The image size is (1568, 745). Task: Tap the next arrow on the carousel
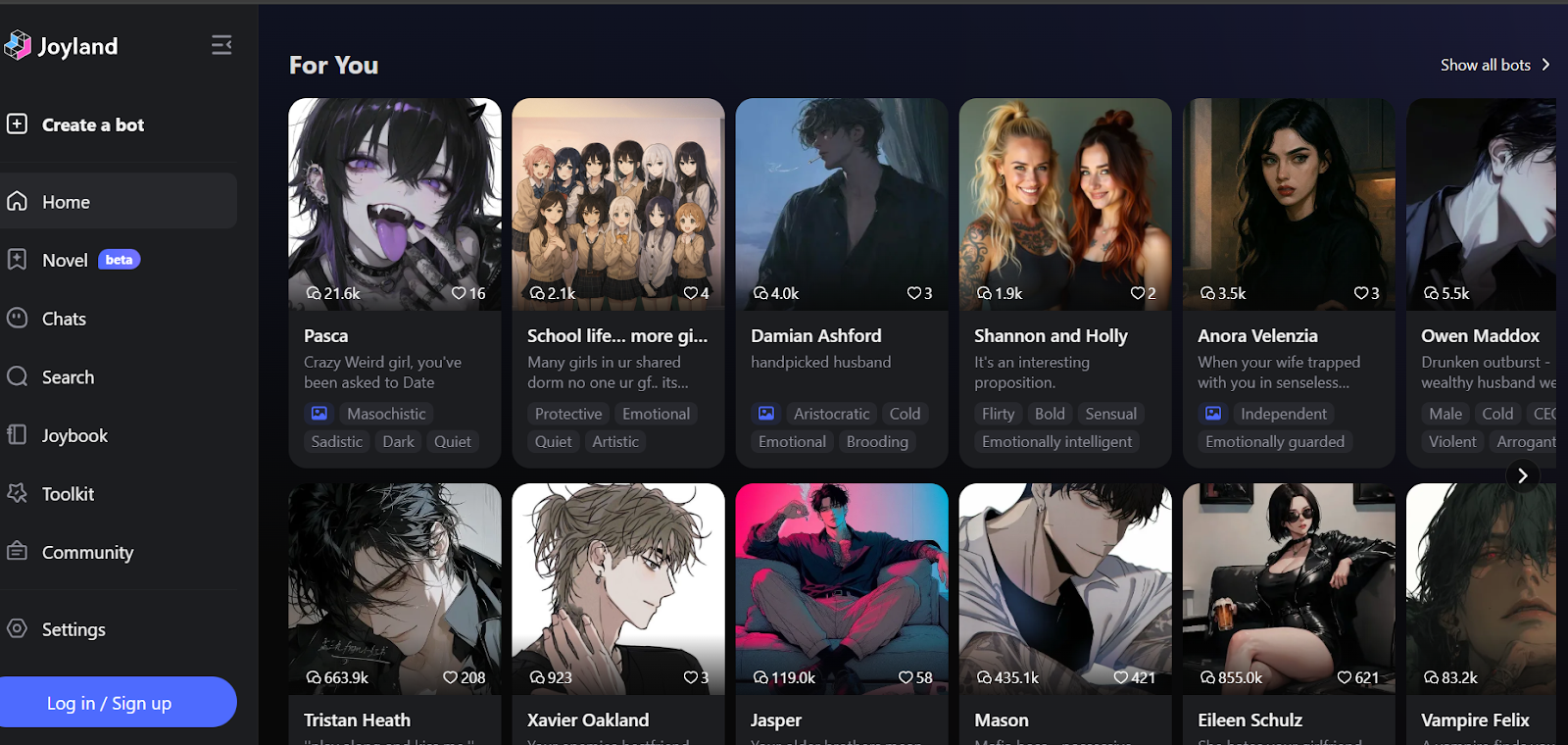click(1522, 475)
